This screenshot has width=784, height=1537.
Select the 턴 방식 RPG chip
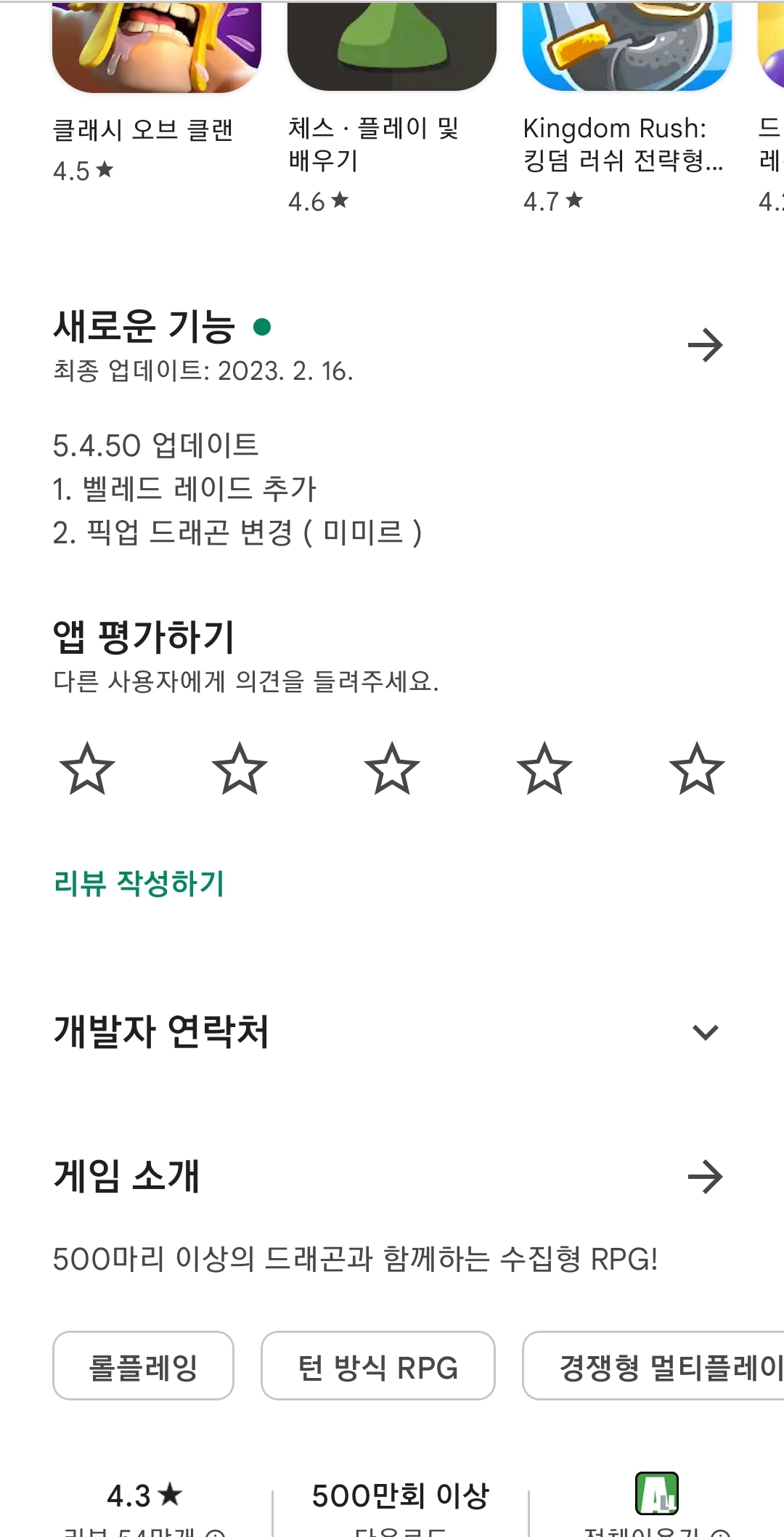377,1366
